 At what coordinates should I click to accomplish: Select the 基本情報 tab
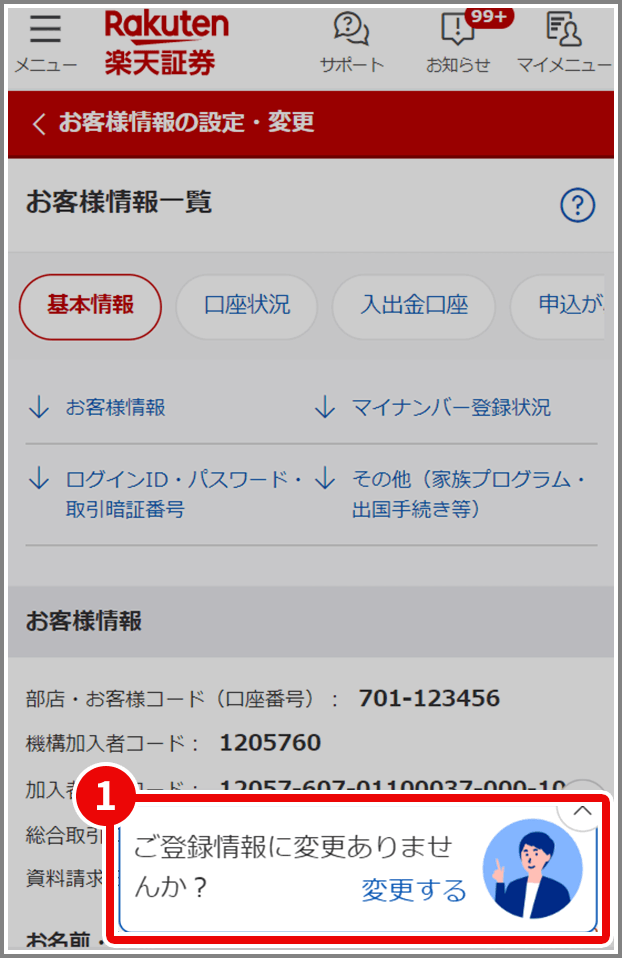pyautogui.click(x=90, y=306)
